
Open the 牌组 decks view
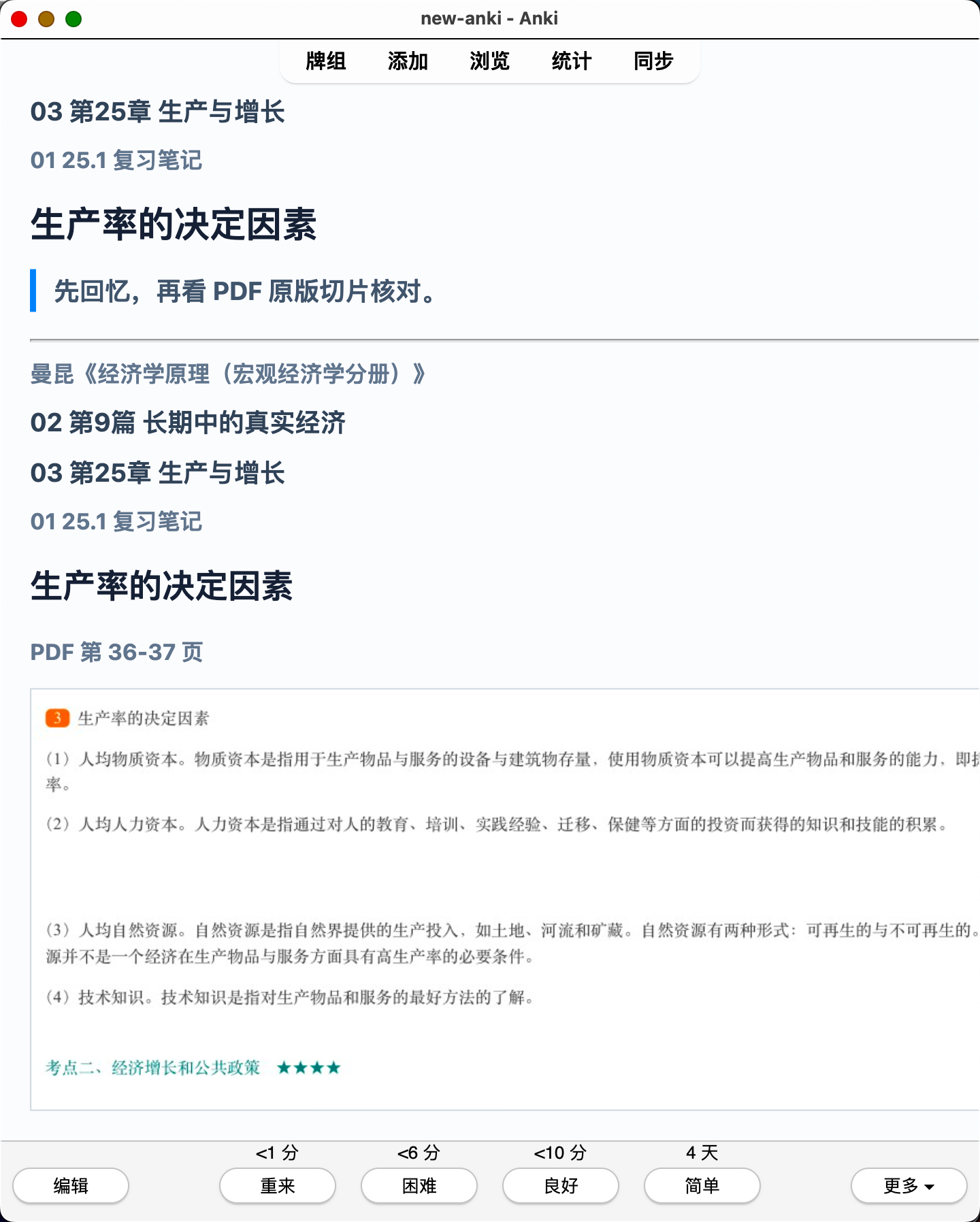pyautogui.click(x=326, y=61)
